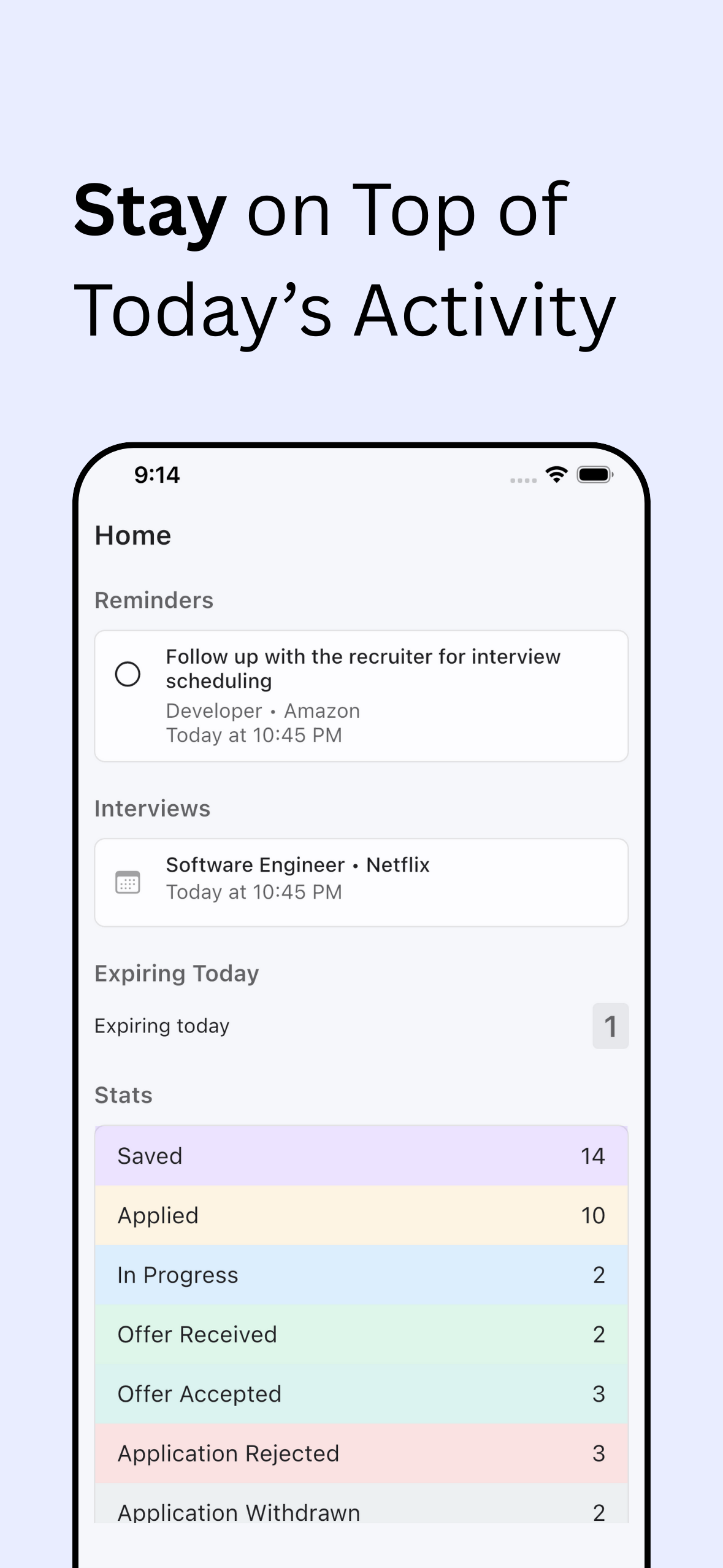723x1568 pixels.
Task: Mark the recruiter follow-up reminder complete
Action: (x=127, y=674)
